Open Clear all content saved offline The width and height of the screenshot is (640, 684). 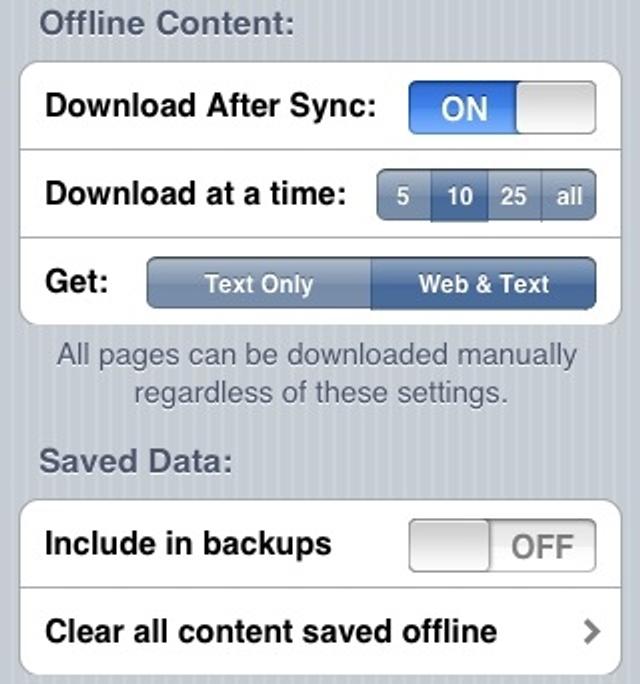[x=320, y=631]
